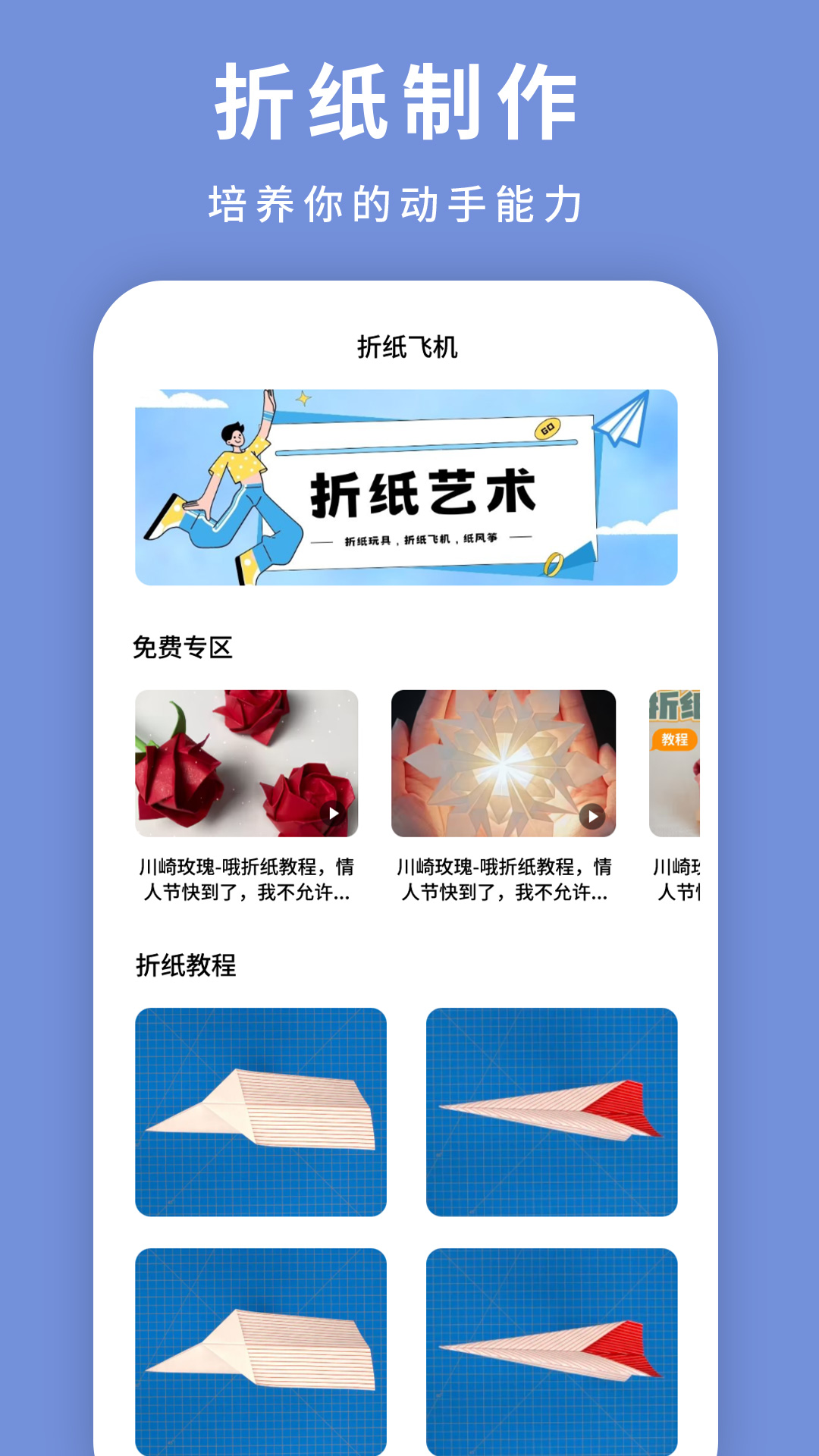Open the 折纸艺术 banner

pos(409,485)
